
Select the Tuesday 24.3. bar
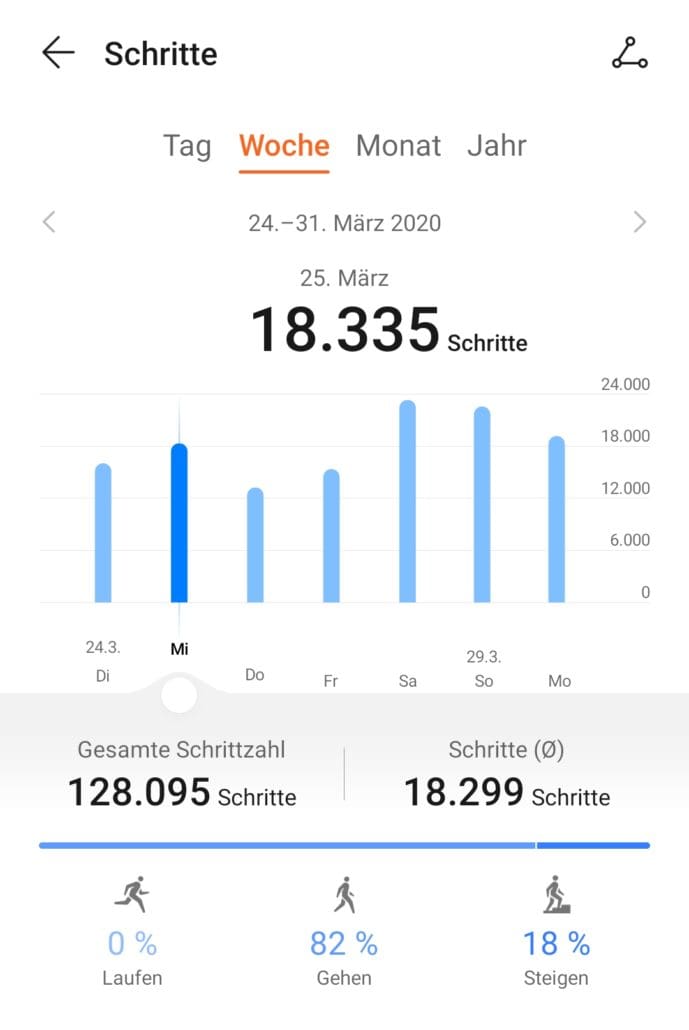tap(103, 533)
